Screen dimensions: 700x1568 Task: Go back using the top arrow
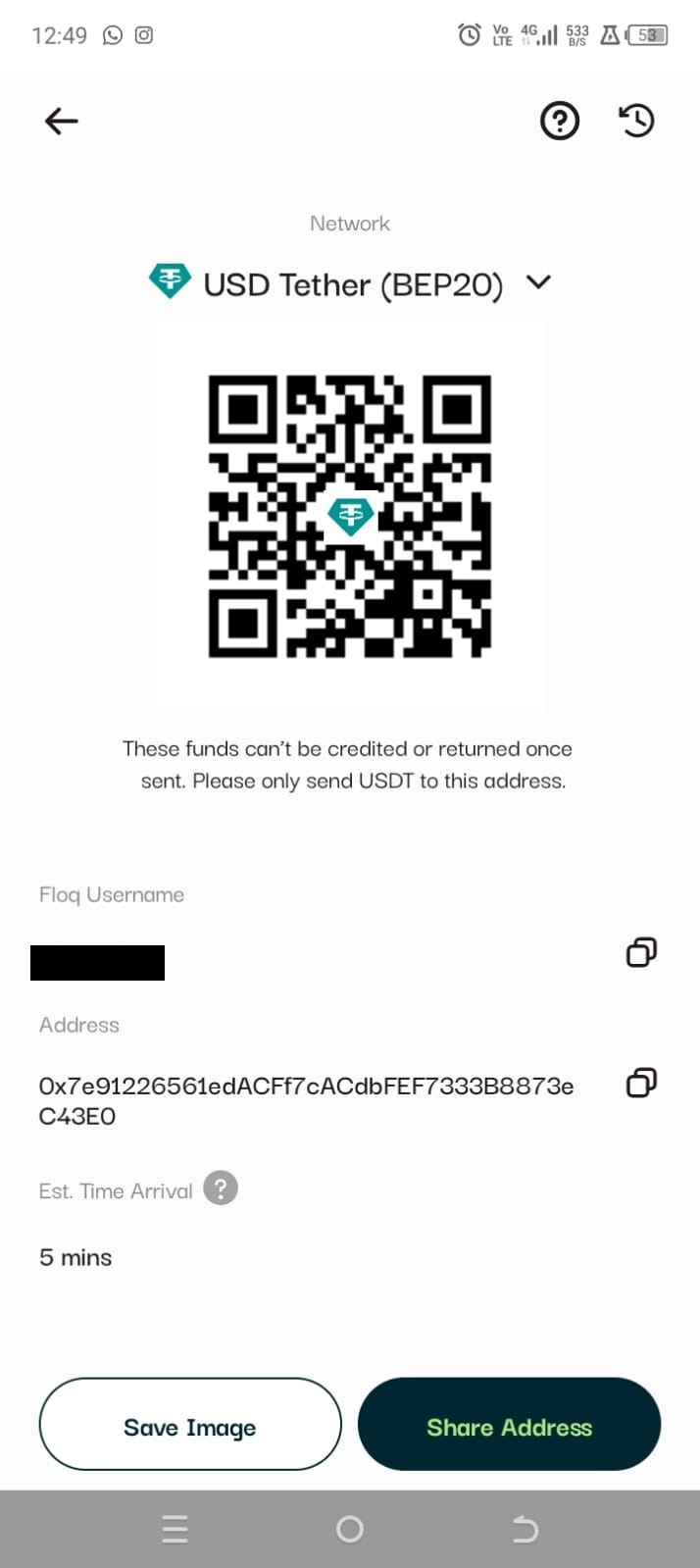(x=61, y=122)
